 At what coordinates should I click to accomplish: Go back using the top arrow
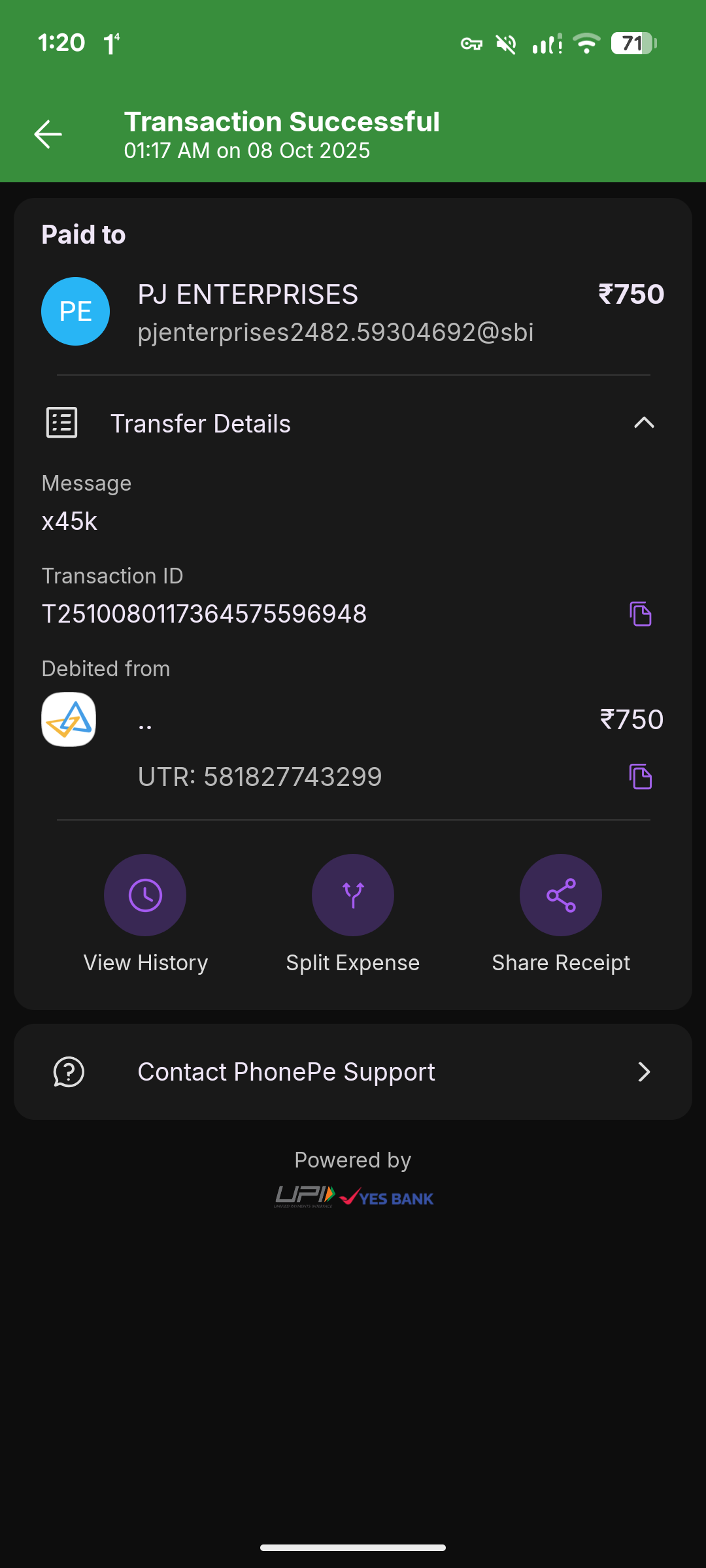tap(48, 135)
